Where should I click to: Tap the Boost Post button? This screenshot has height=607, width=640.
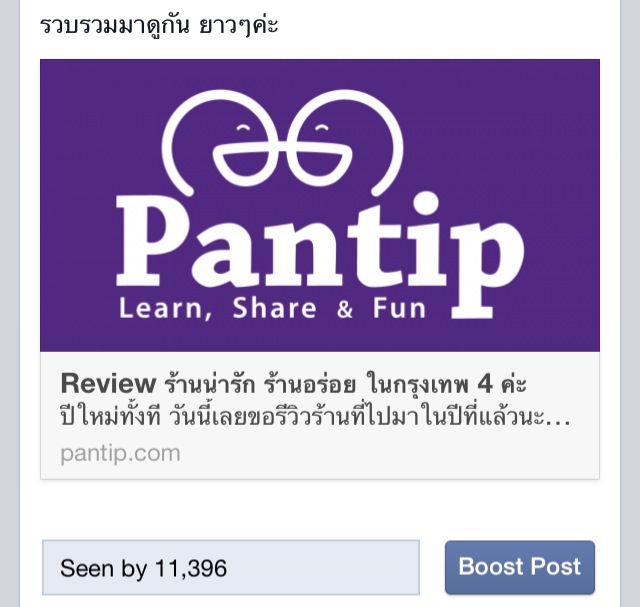point(519,567)
